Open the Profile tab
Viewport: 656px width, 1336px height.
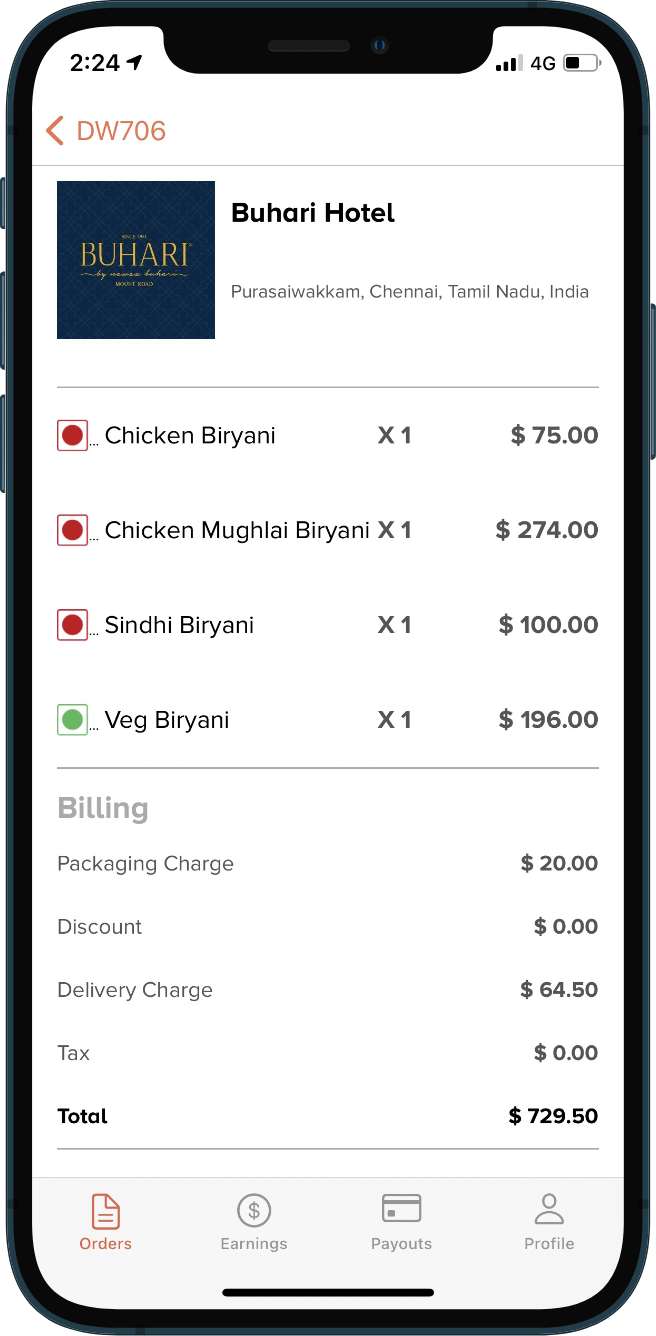pyautogui.click(x=549, y=1222)
